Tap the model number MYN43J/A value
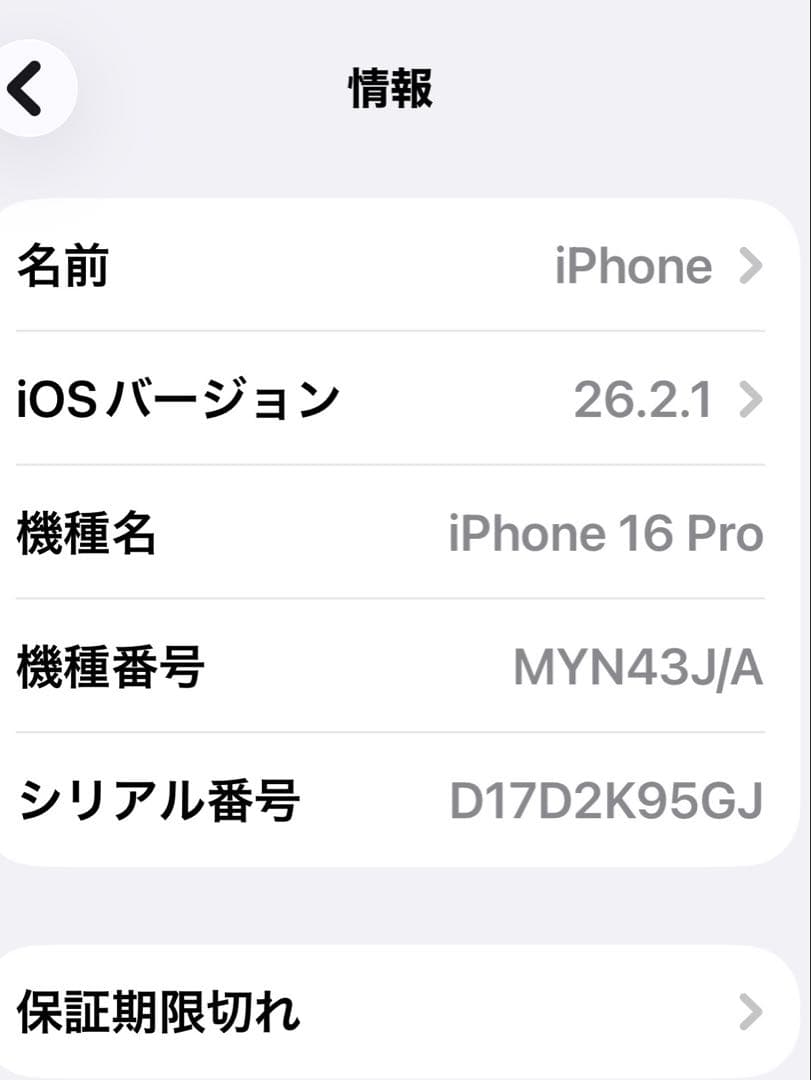Viewport: 811px width, 1080px height. coord(639,667)
